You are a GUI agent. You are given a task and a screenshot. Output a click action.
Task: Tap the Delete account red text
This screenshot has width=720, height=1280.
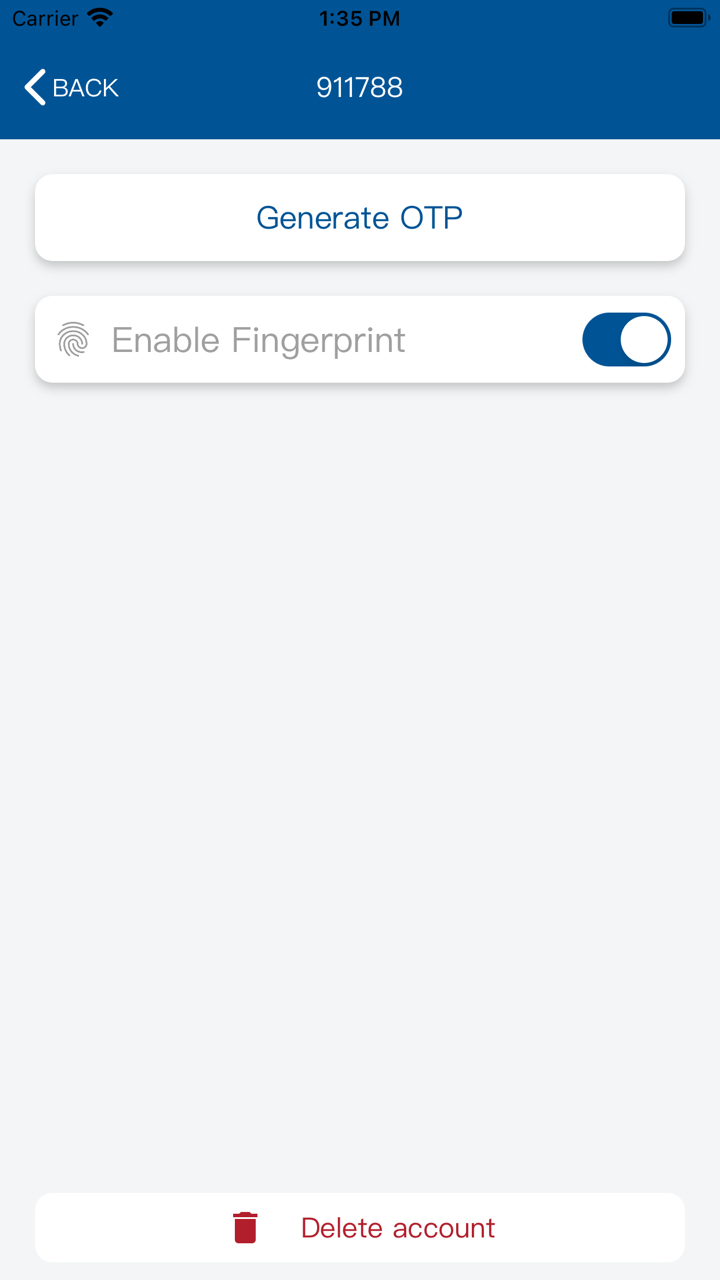click(398, 1226)
